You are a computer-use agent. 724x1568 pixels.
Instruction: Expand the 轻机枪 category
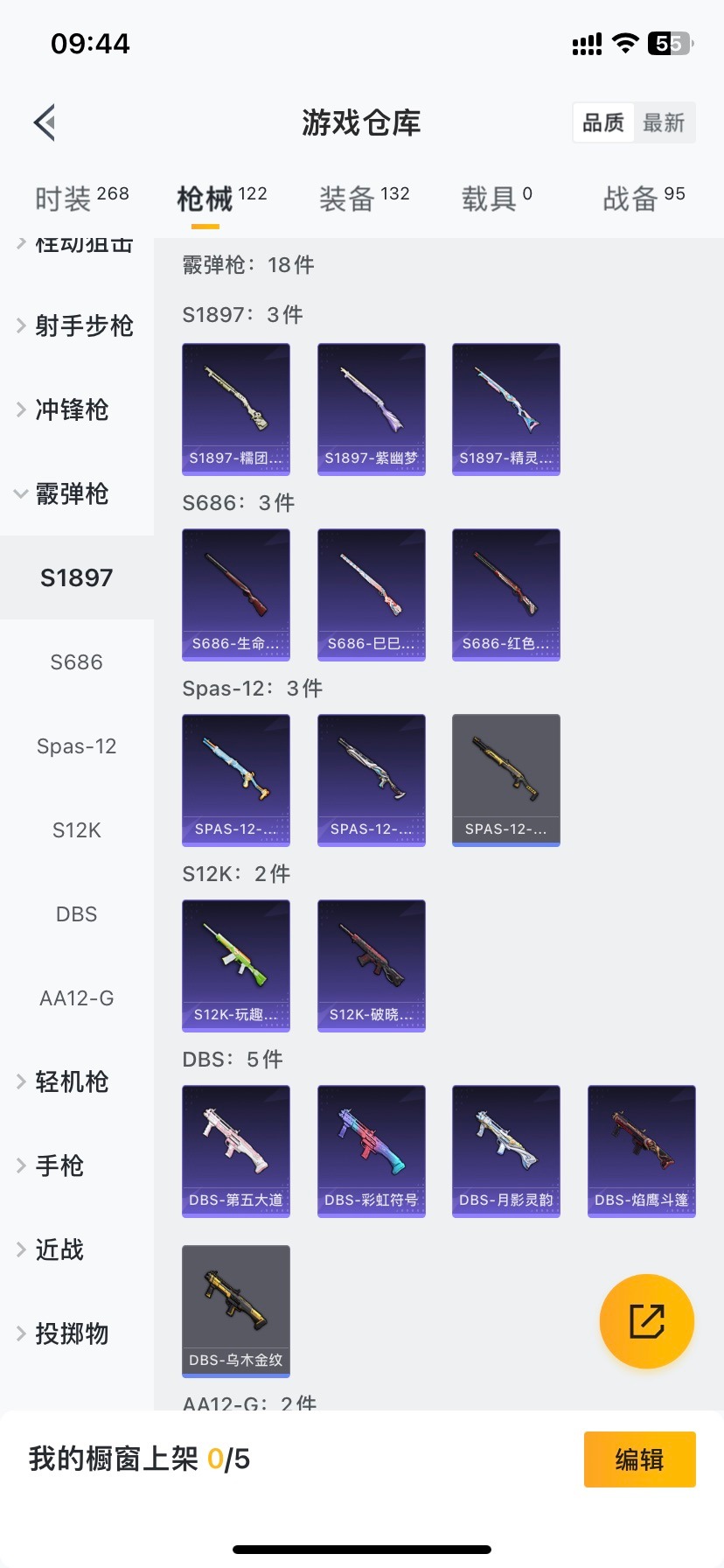click(x=70, y=1081)
